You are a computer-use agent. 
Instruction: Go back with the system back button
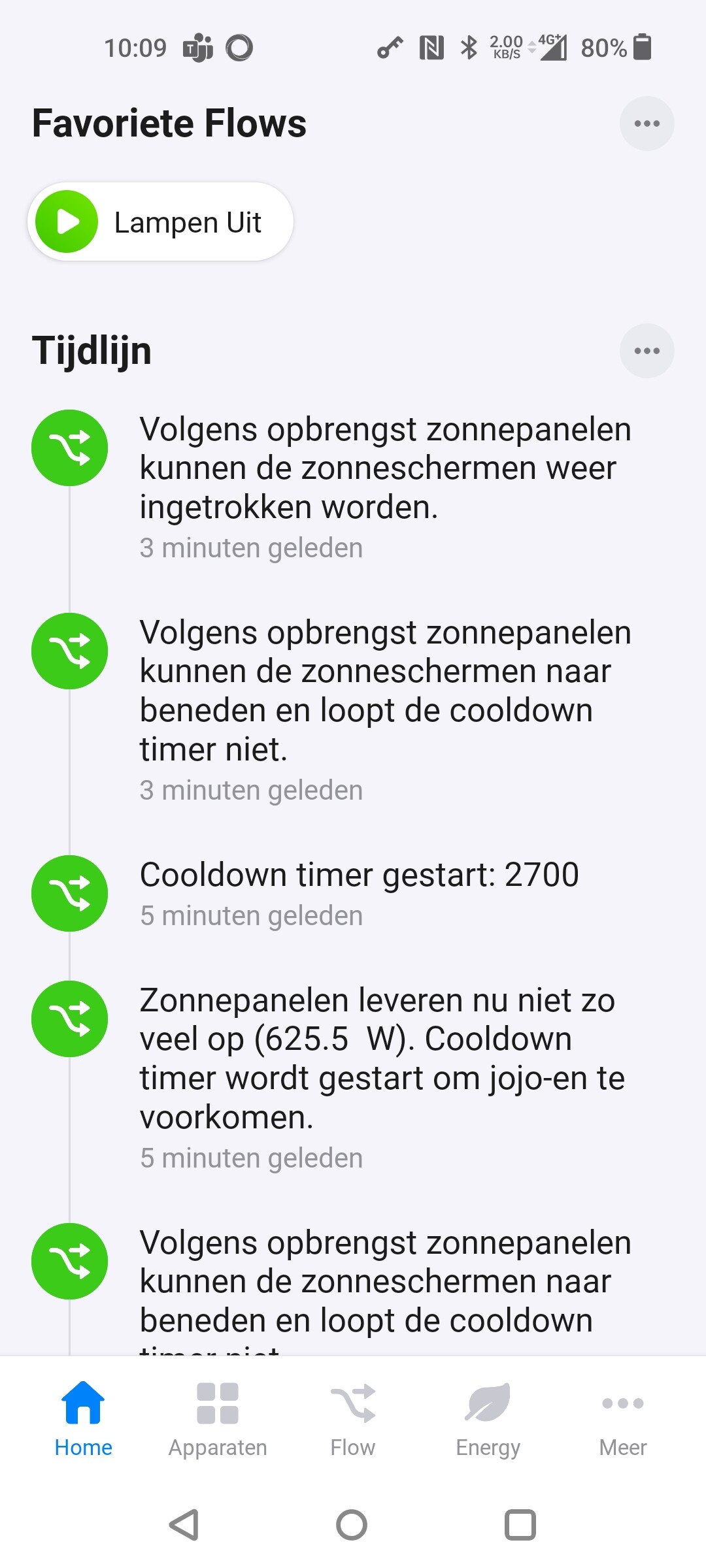coord(184,1525)
